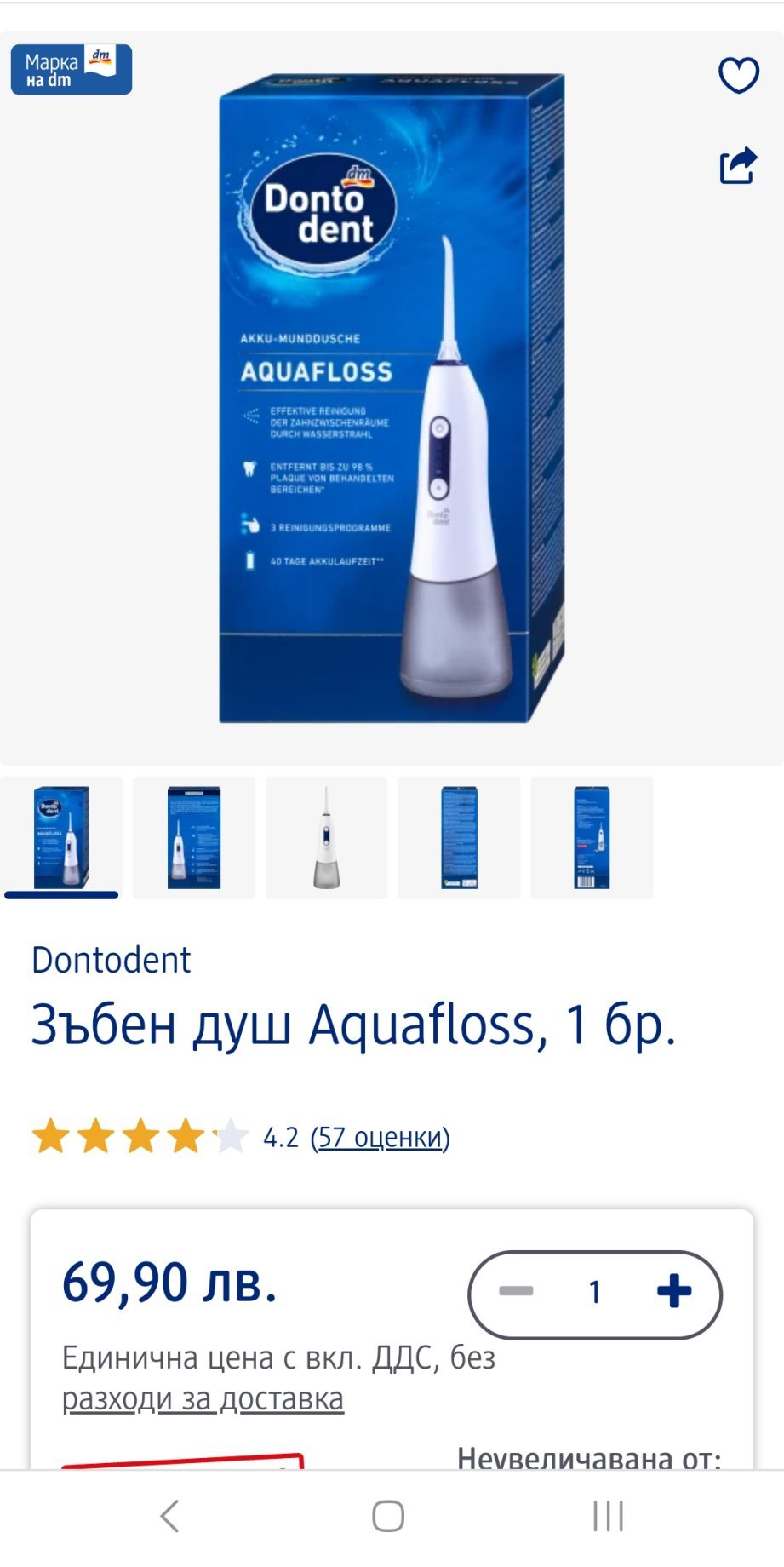Open разходи за доставка link

203,1399
